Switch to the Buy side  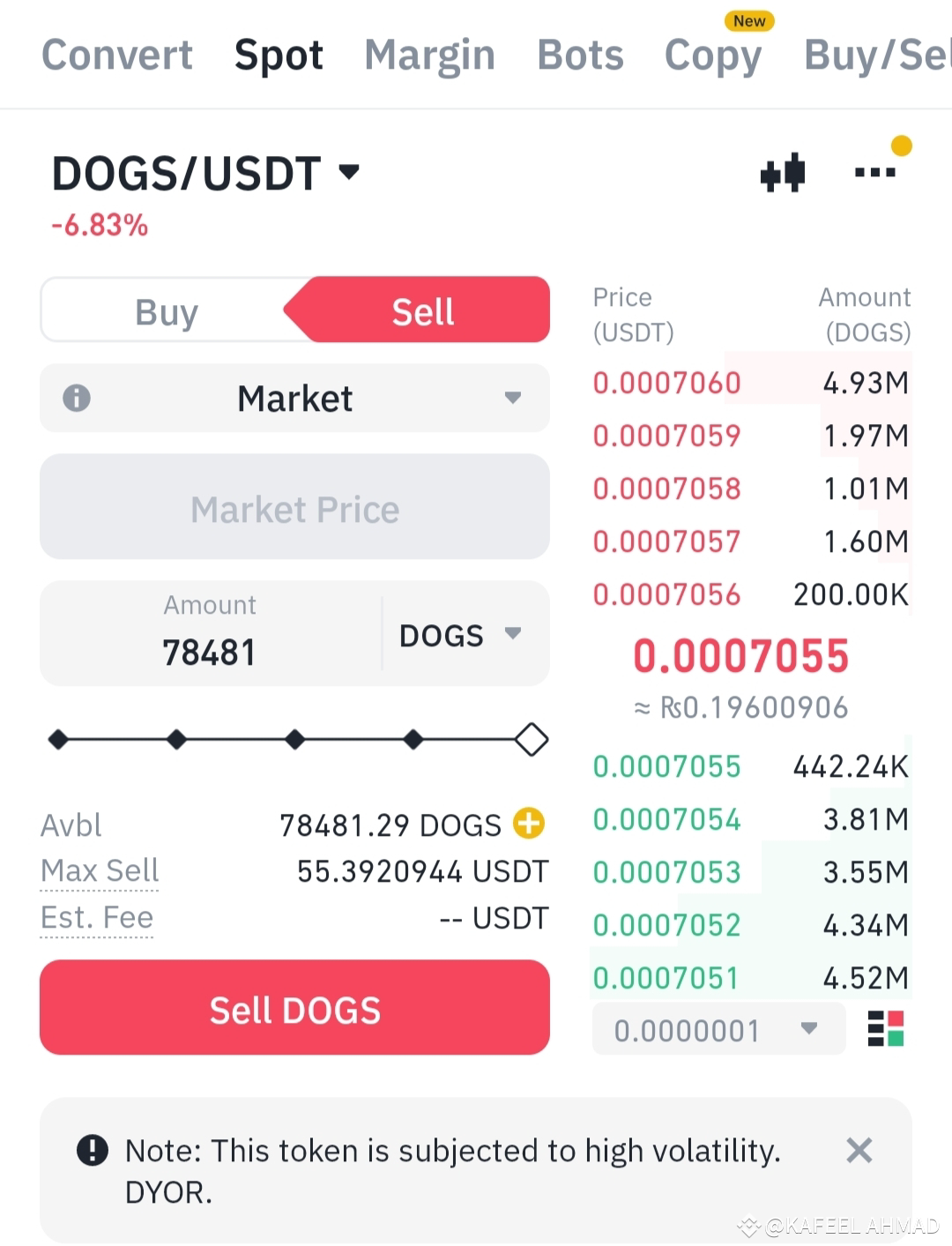point(166,310)
